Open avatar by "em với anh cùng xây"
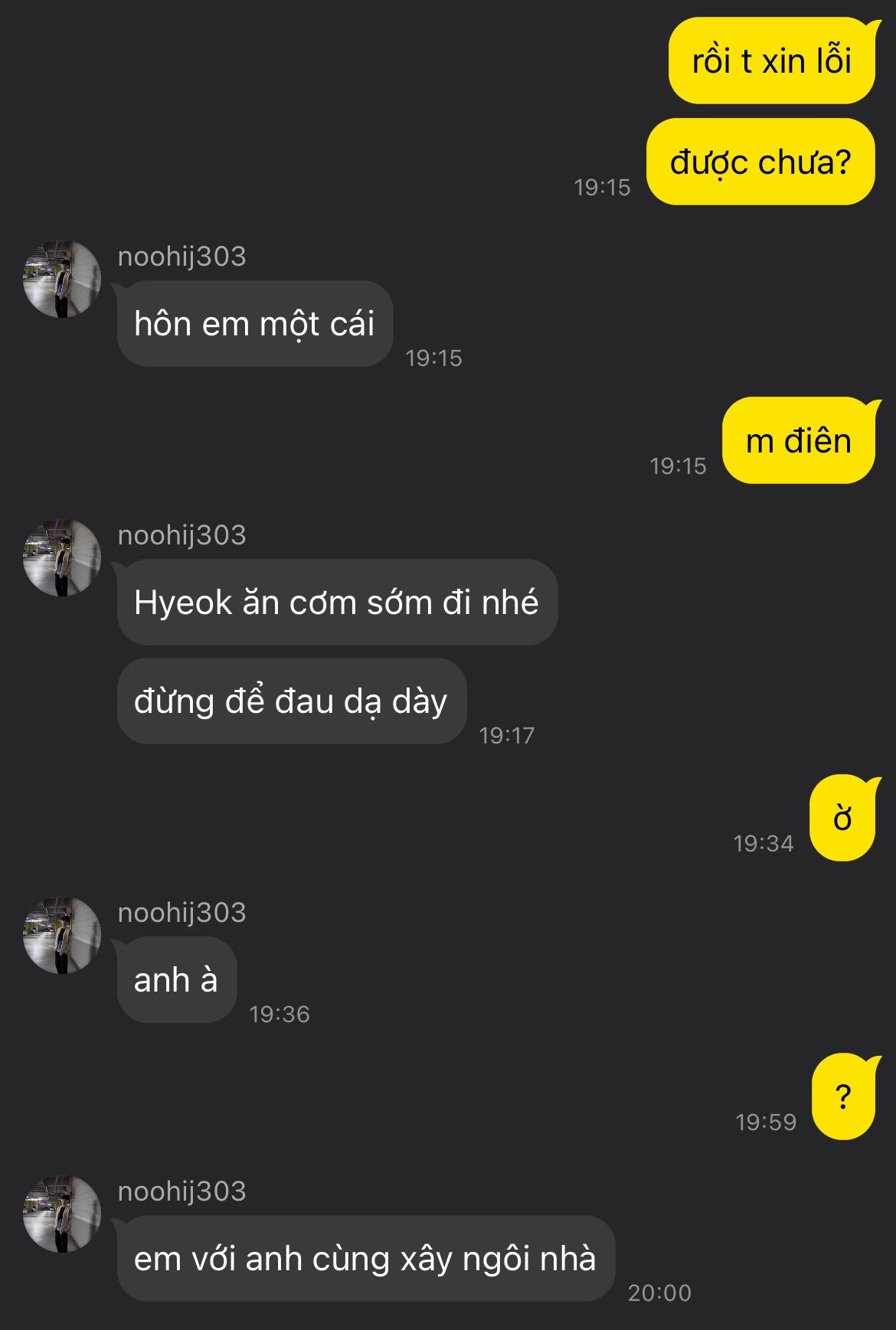The image size is (896, 1330). (x=62, y=1214)
